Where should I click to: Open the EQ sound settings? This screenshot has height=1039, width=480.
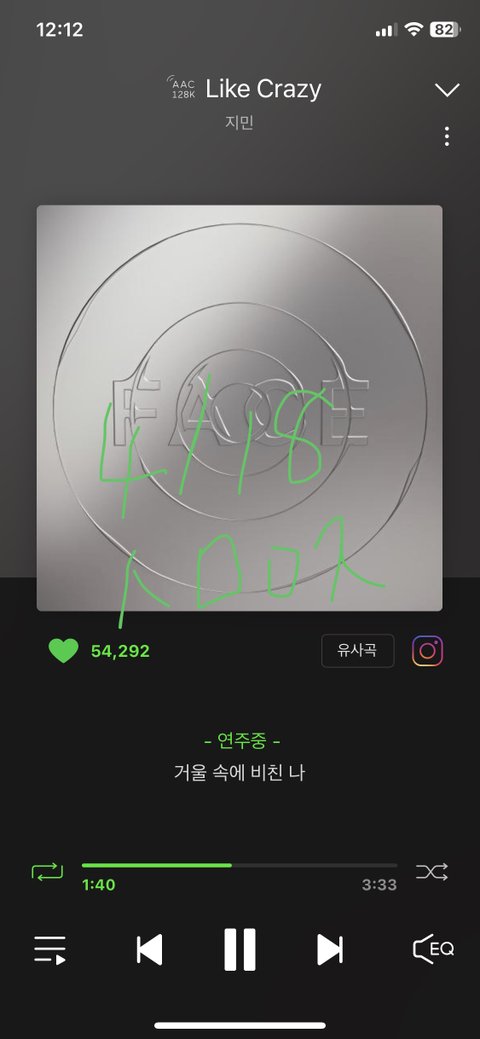(x=433, y=949)
